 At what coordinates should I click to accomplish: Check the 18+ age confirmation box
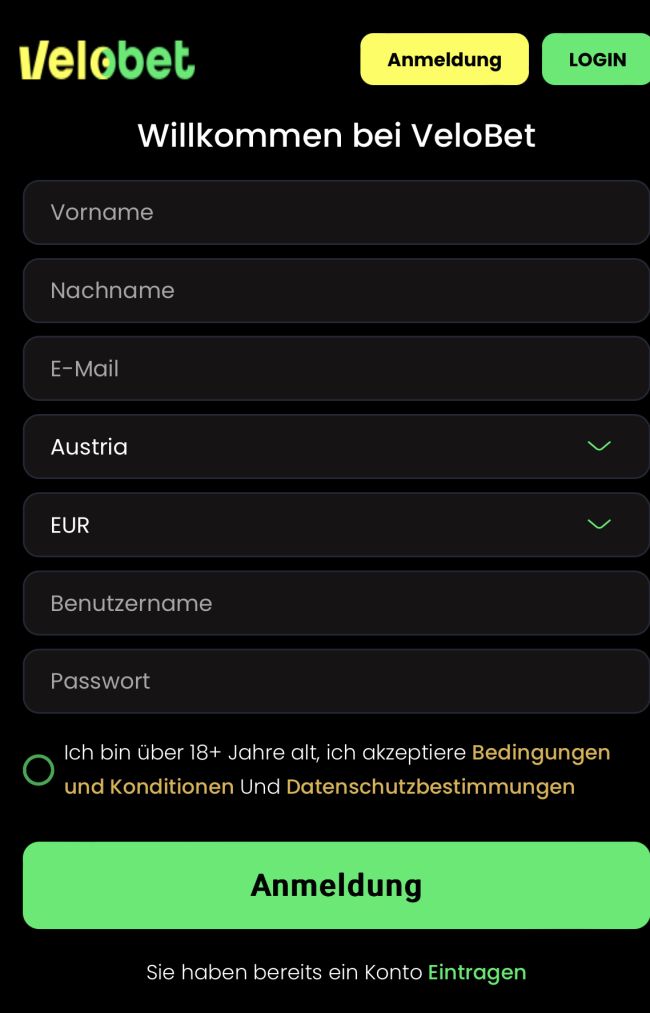point(38,770)
